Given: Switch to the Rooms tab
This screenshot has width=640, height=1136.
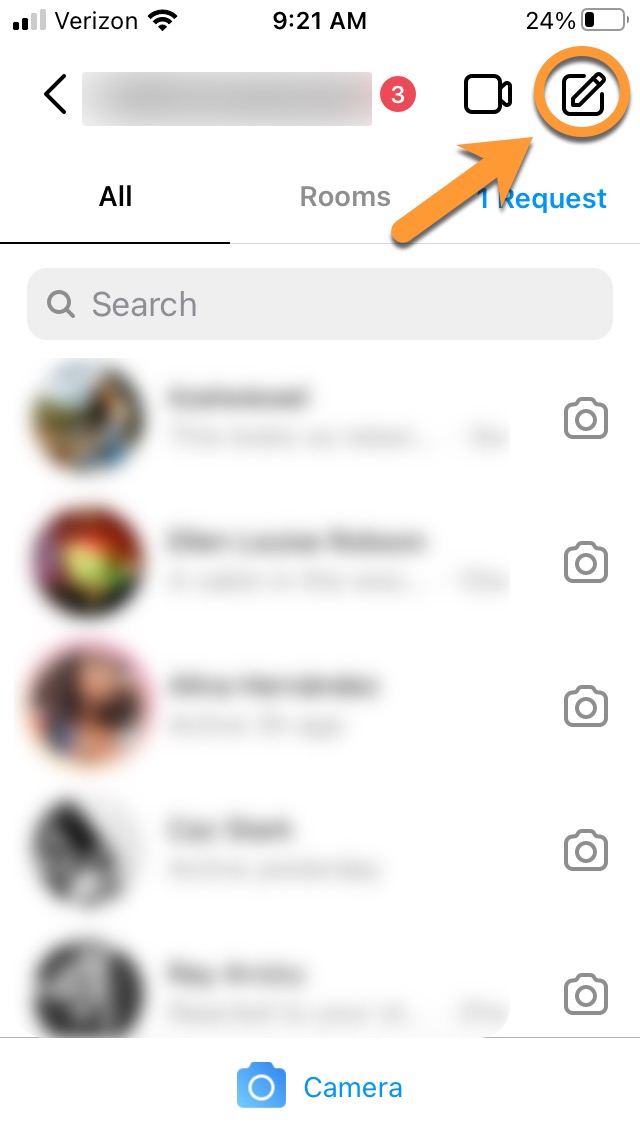Looking at the screenshot, I should [x=345, y=197].
